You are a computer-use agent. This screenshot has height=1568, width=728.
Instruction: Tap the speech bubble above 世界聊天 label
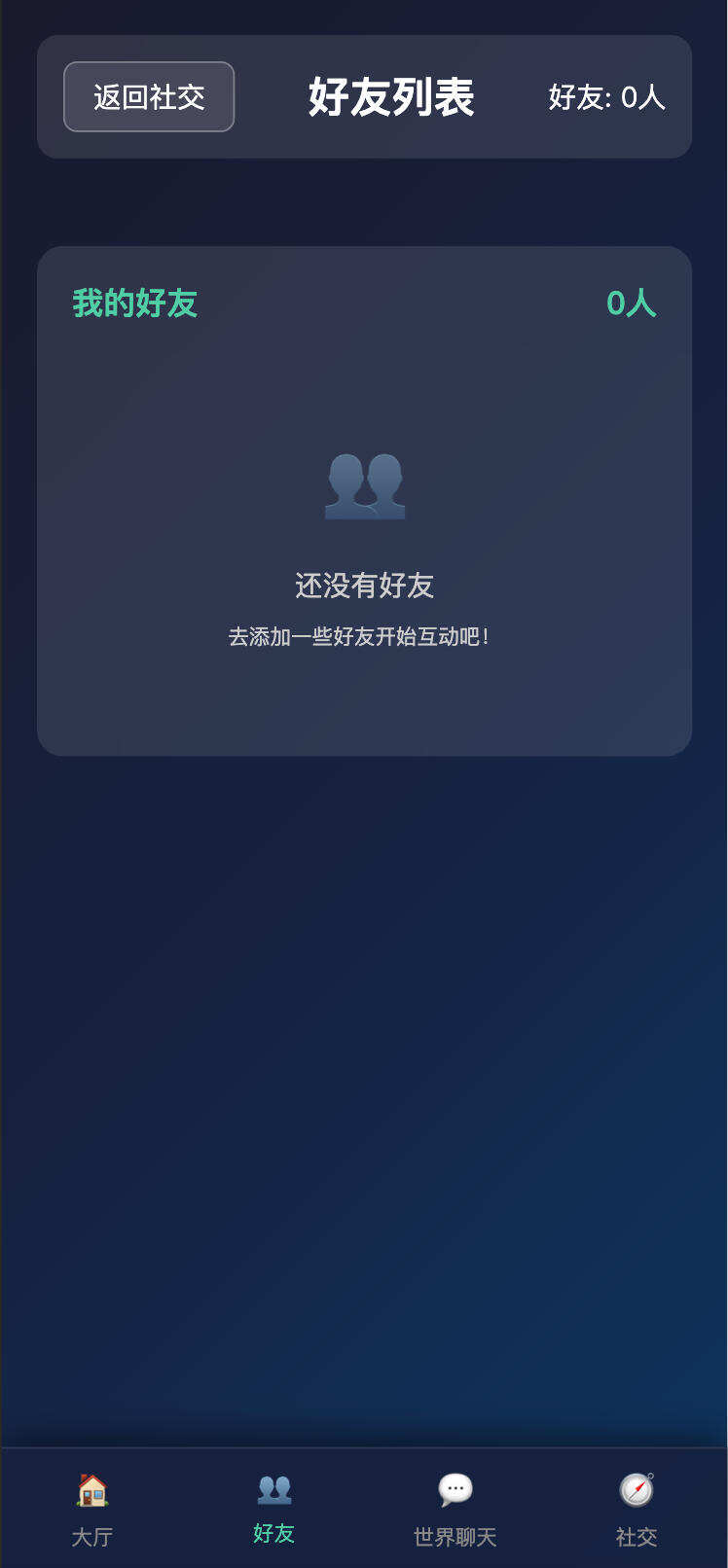click(455, 1487)
